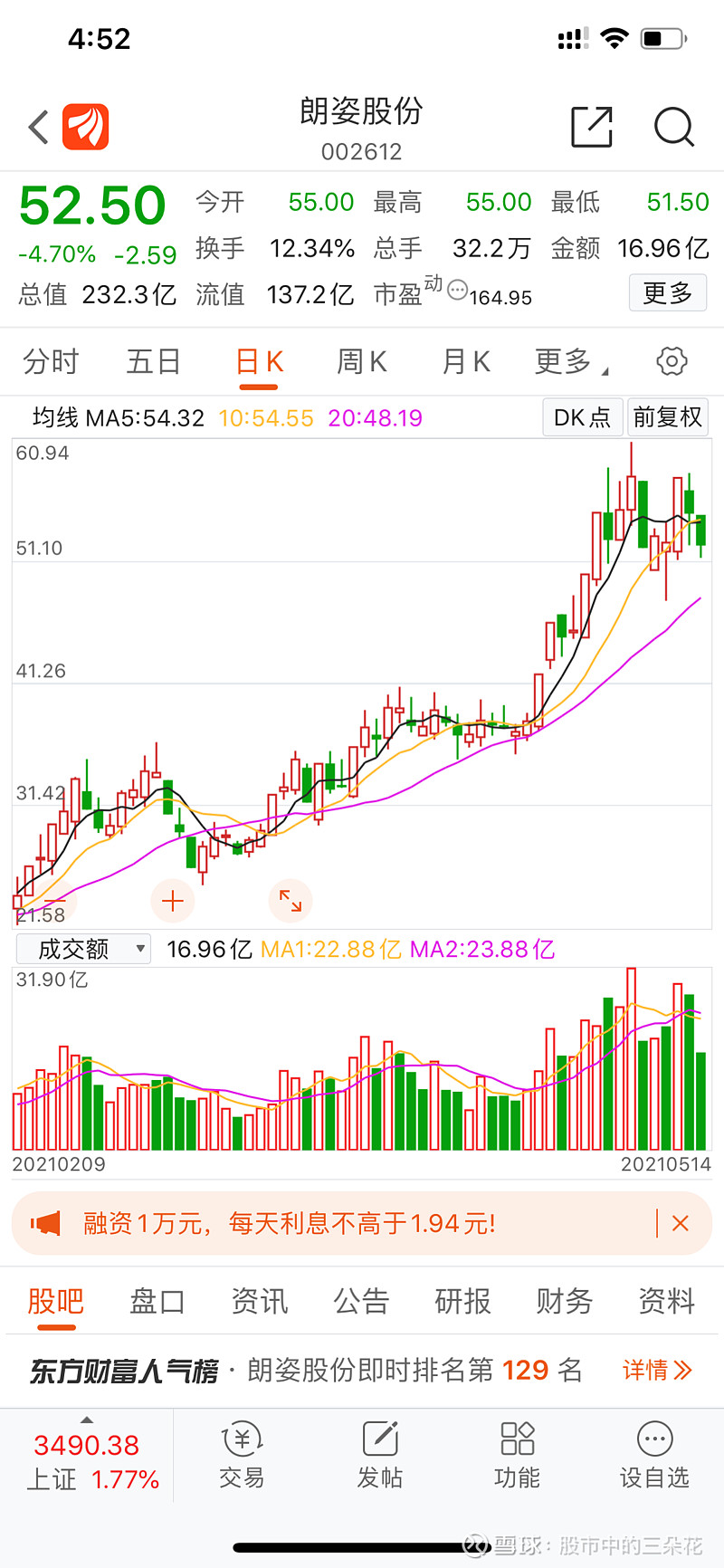Select the 周K chart tab
Viewport: 724px width, 1568px height.
click(361, 362)
